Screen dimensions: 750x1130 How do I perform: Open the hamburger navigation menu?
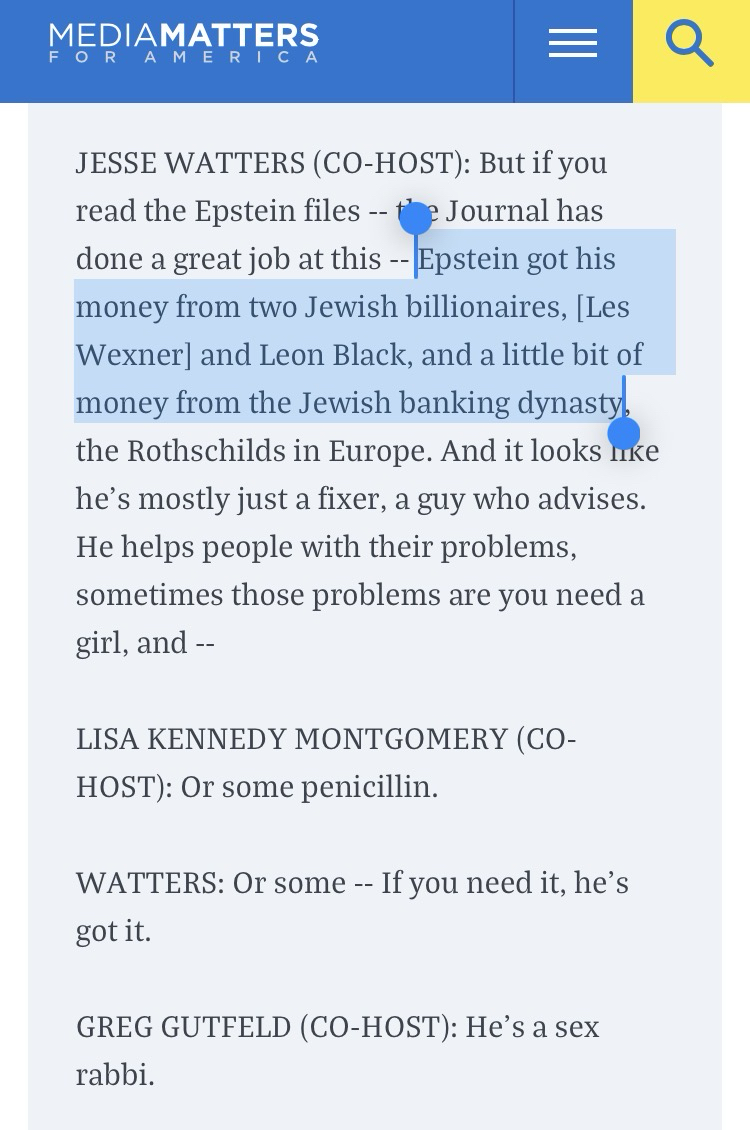(573, 44)
